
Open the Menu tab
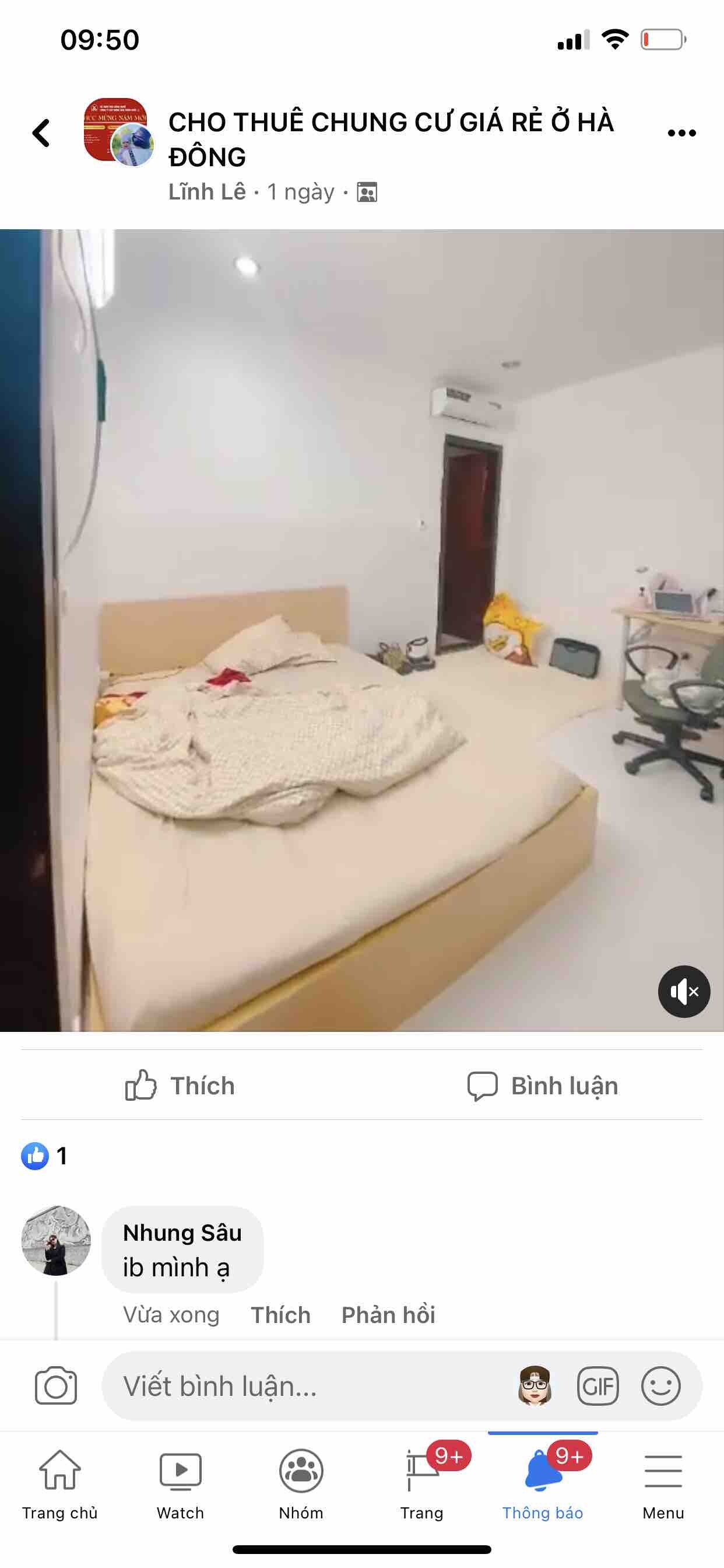pos(663,1484)
